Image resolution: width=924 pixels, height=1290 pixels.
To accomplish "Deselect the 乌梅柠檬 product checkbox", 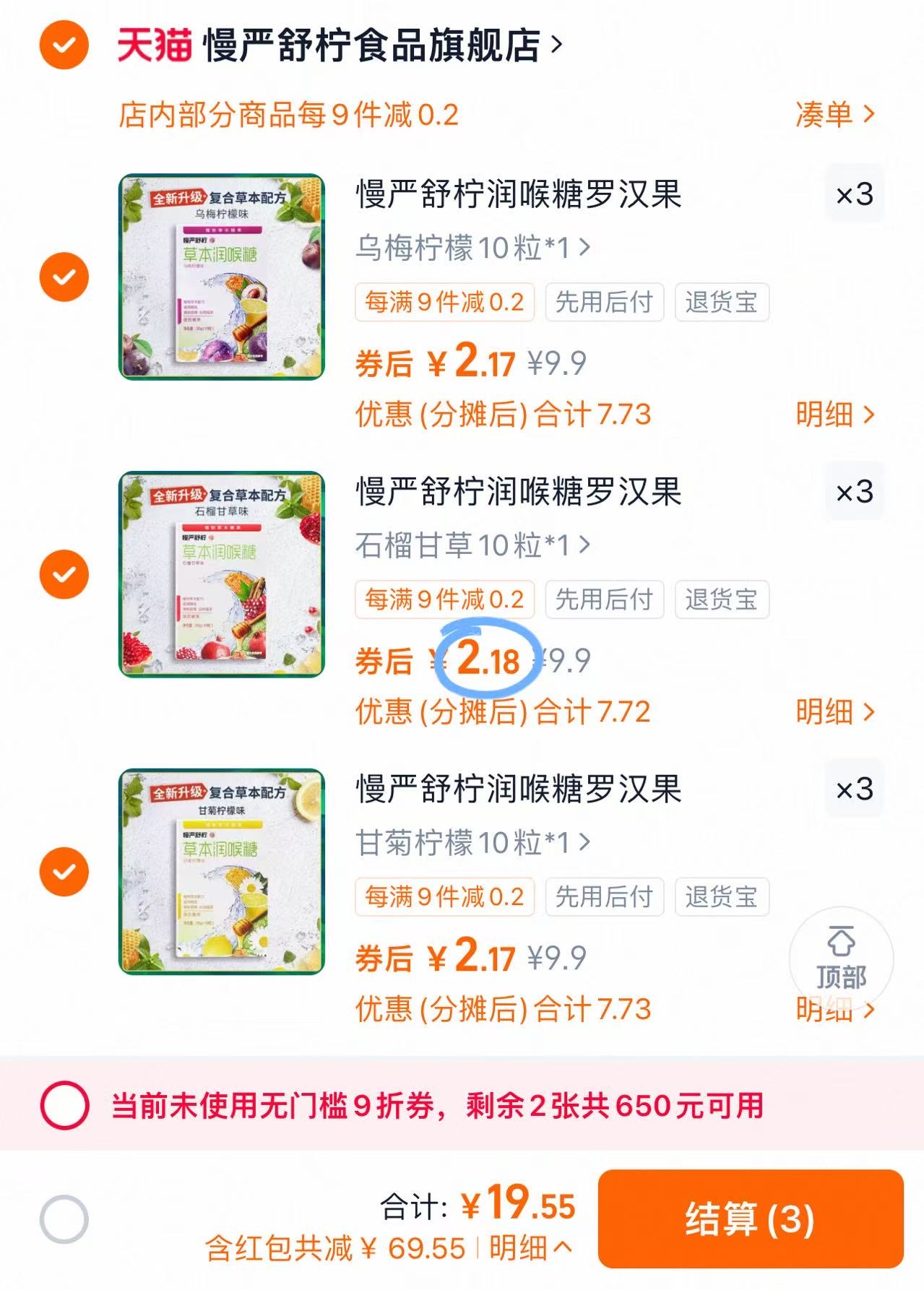I will point(64,276).
